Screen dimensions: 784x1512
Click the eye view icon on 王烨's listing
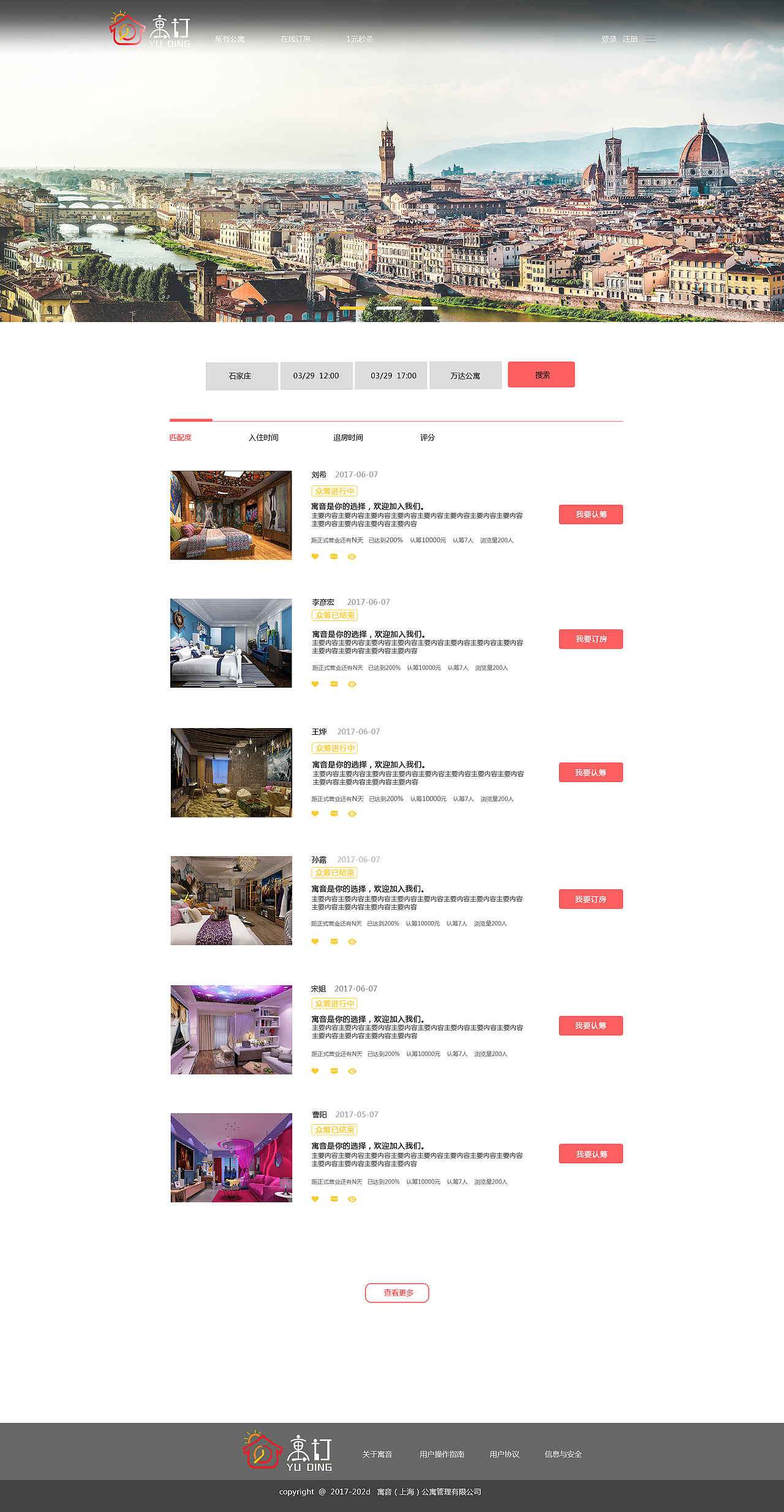[352, 814]
